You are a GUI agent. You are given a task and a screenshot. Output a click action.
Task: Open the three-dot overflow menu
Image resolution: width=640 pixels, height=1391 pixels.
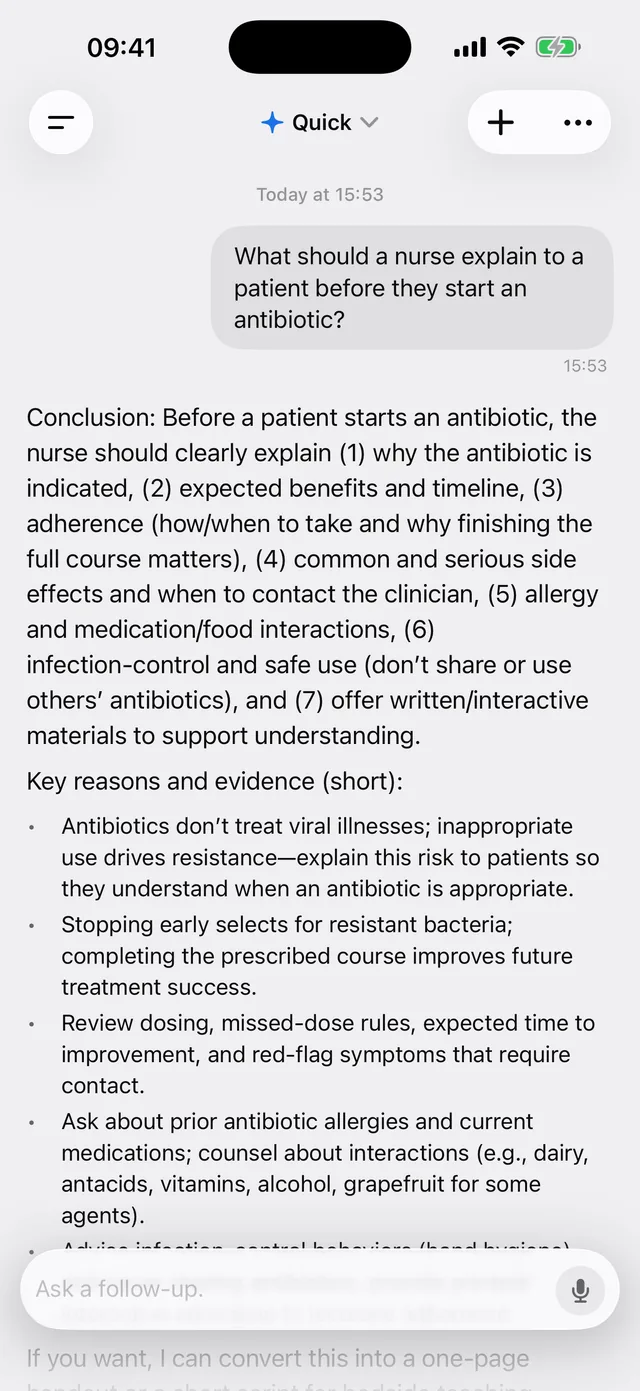click(578, 122)
